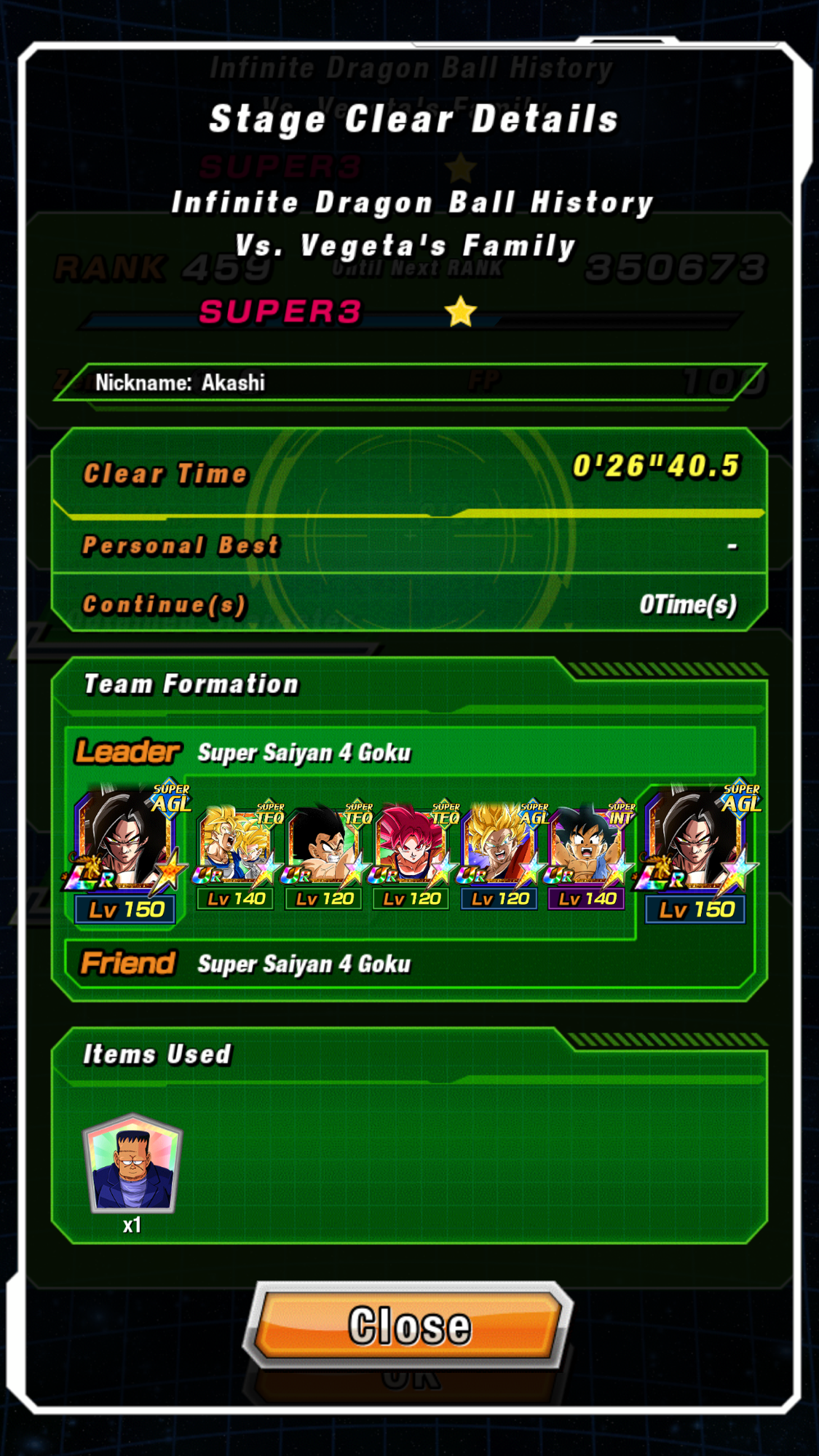Viewport: 819px width, 1456px height.
Task: Close the Stage Clear Details dialog
Action: coord(408,1325)
